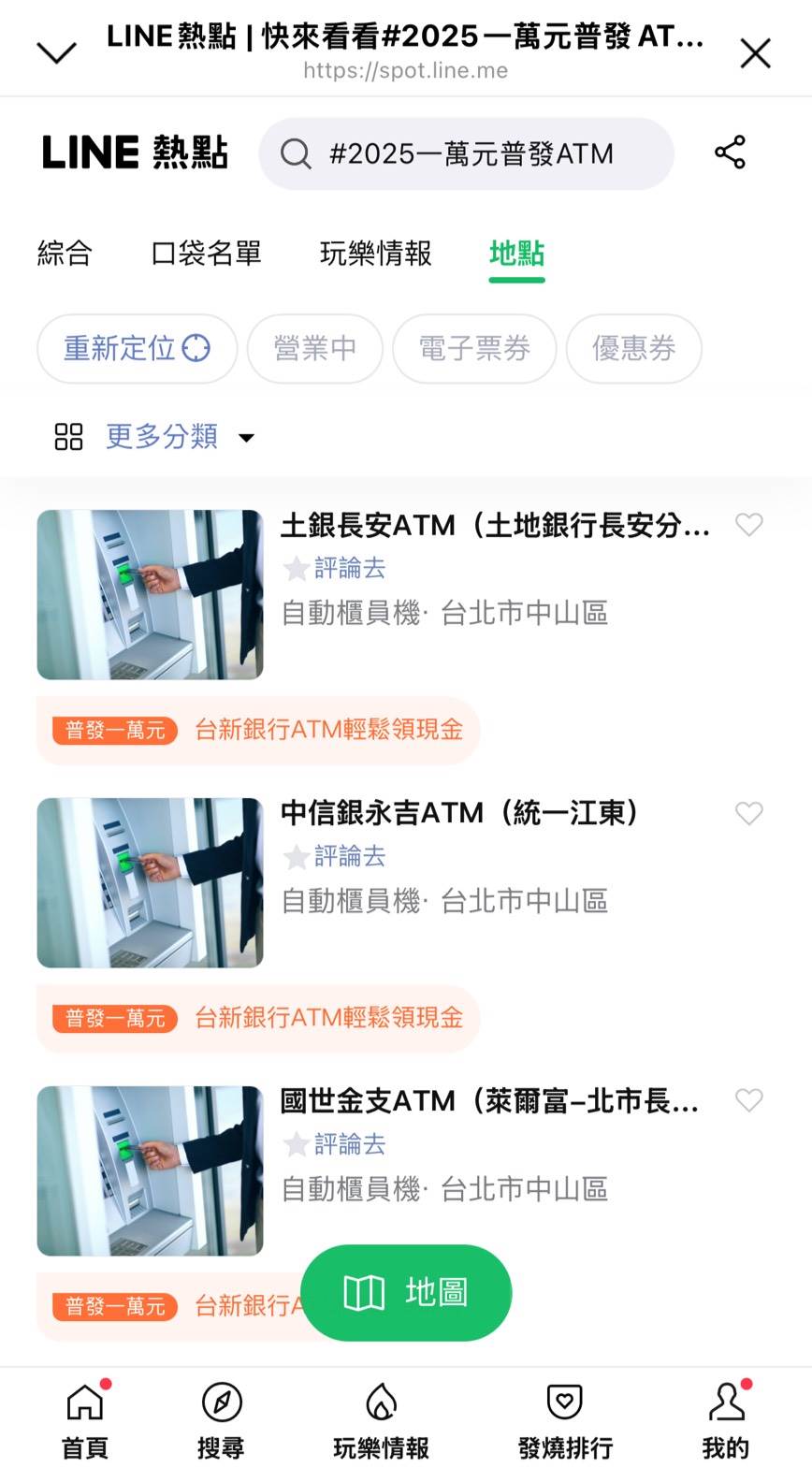Tap the 重新定位 chip

point(137,349)
